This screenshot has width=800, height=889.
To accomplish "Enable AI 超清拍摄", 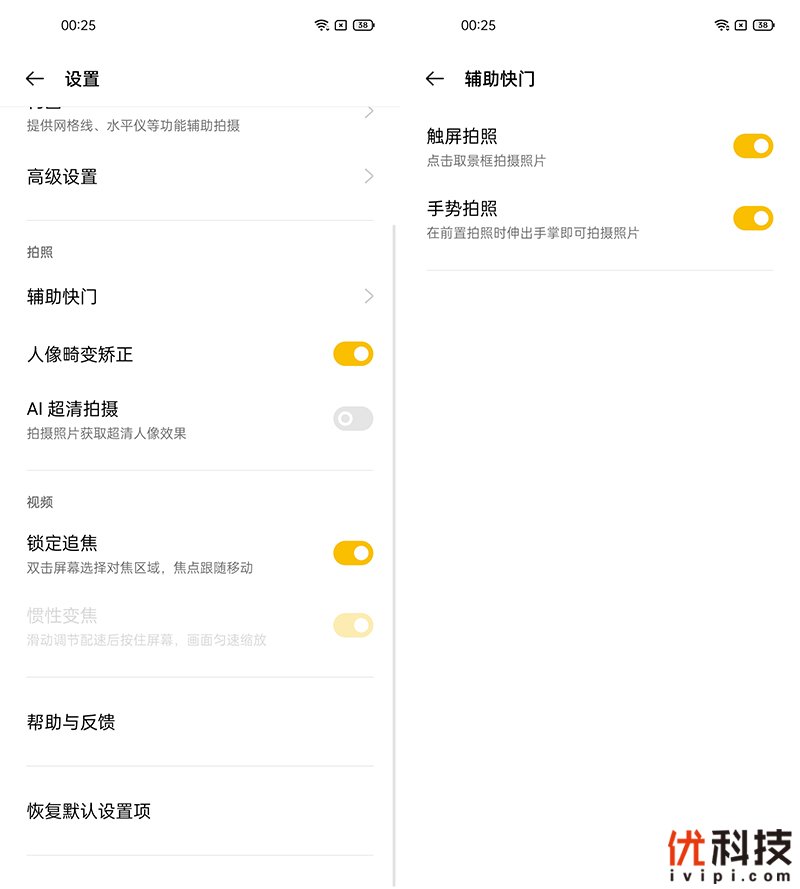I will pos(353,419).
